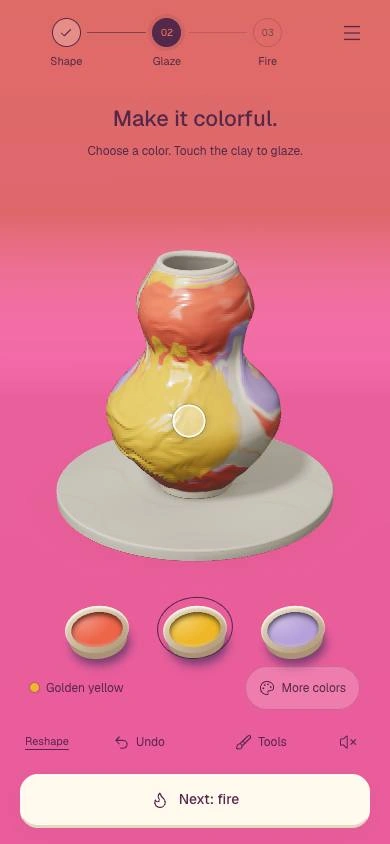Open More colors palette
Screen dimensions: 390x844
302,688
